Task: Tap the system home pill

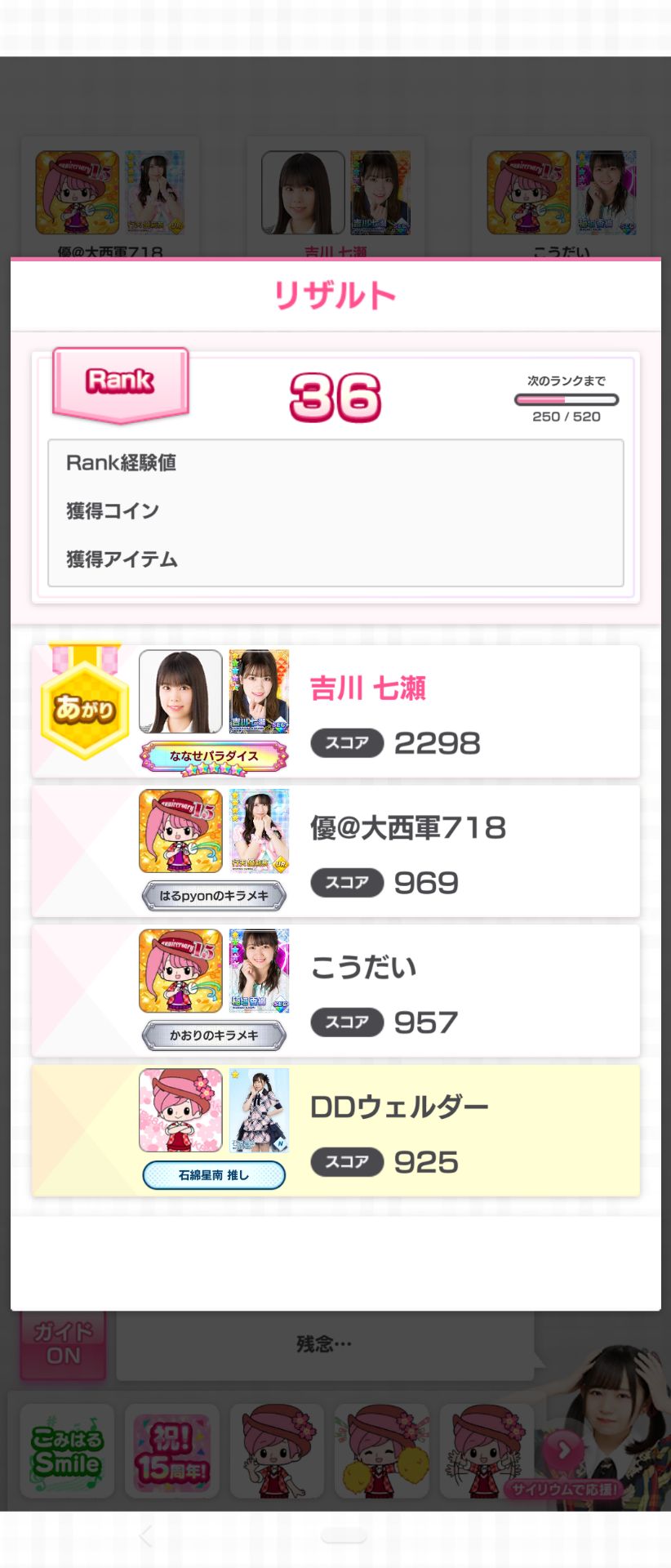Action: pyautogui.click(x=343, y=1536)
